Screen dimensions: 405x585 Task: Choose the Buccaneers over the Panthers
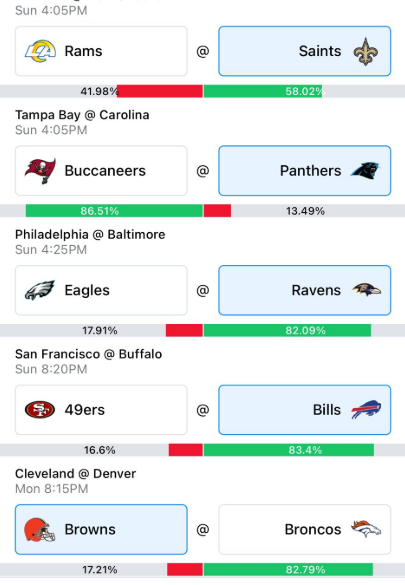click(x=101, y=171)
